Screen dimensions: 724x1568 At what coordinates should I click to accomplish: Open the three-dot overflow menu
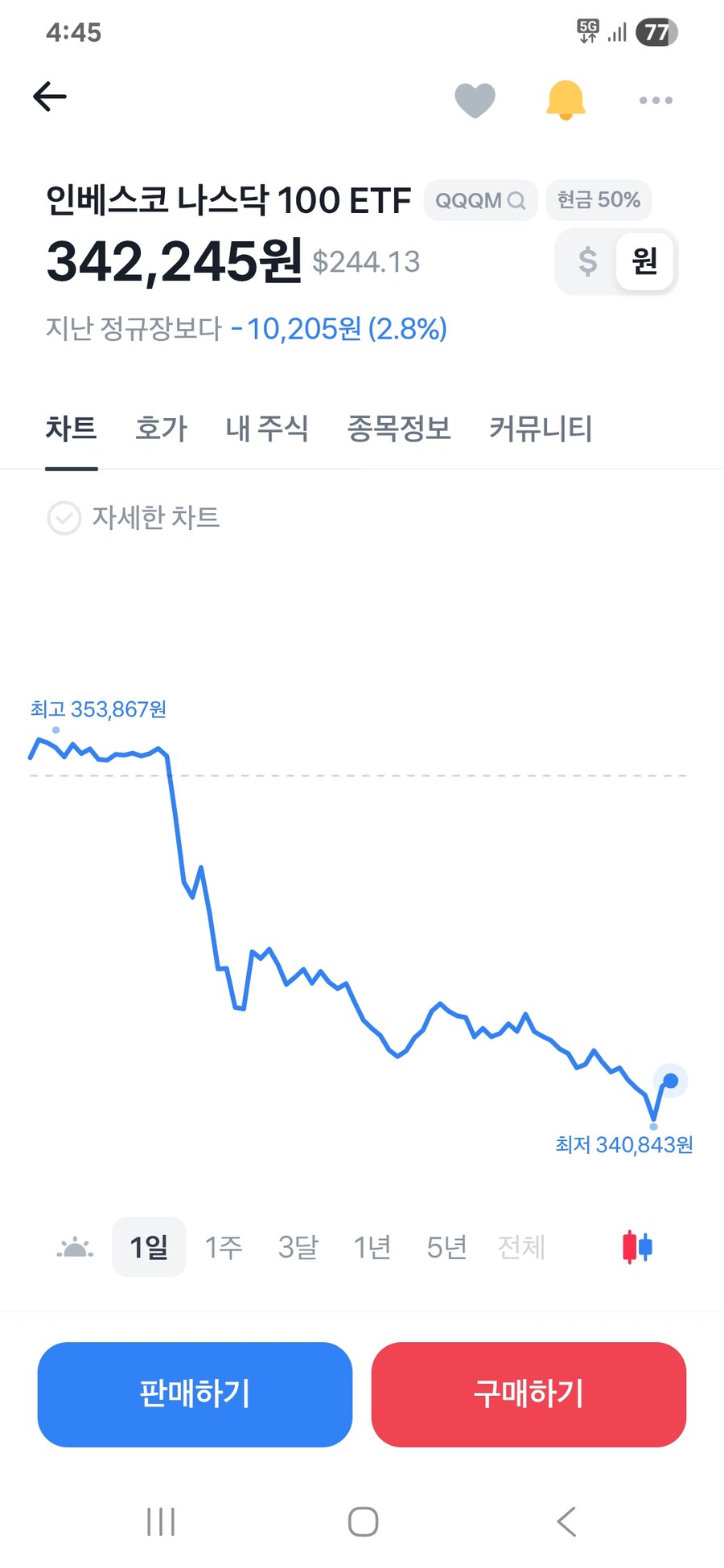coord(655,100)
